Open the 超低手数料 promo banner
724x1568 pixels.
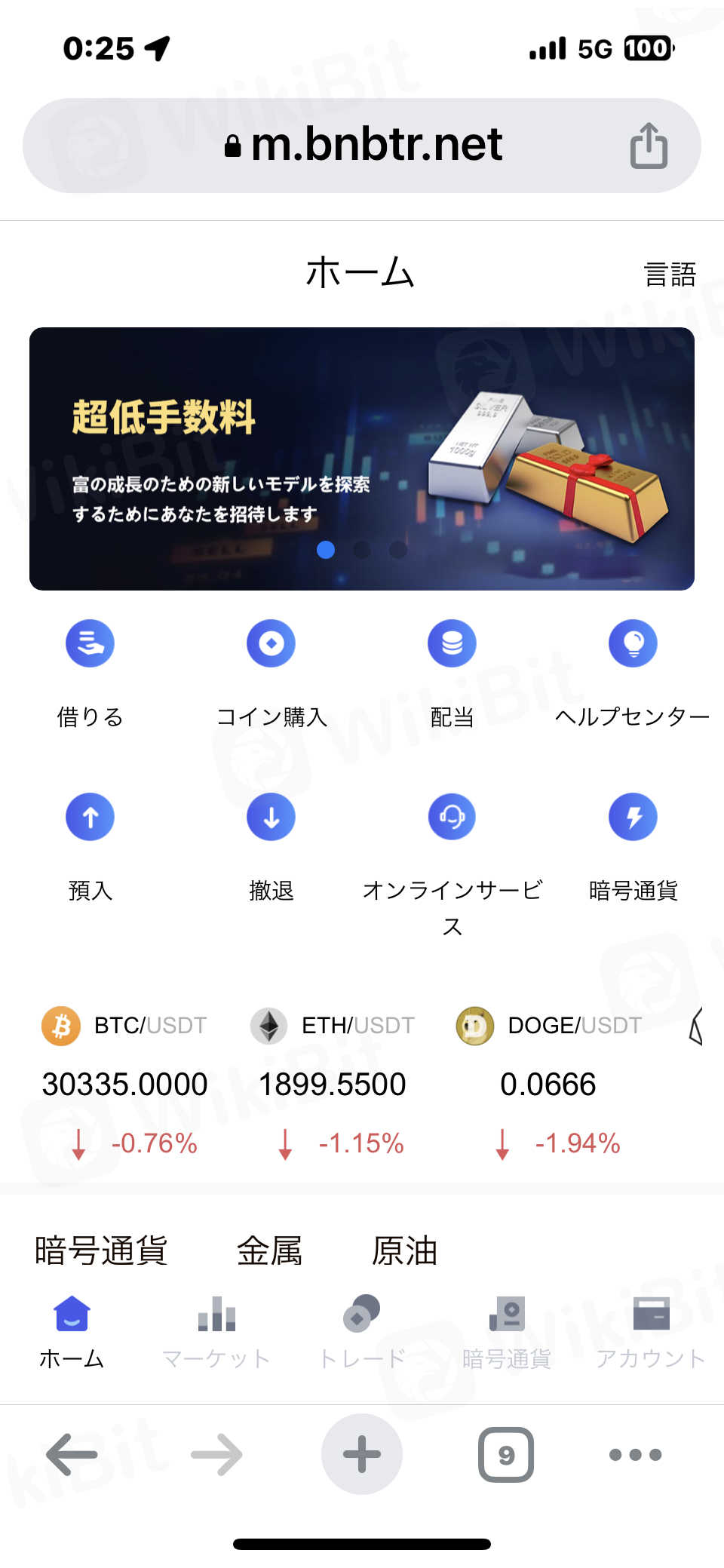pyautogui.click(x=362, y=459)
